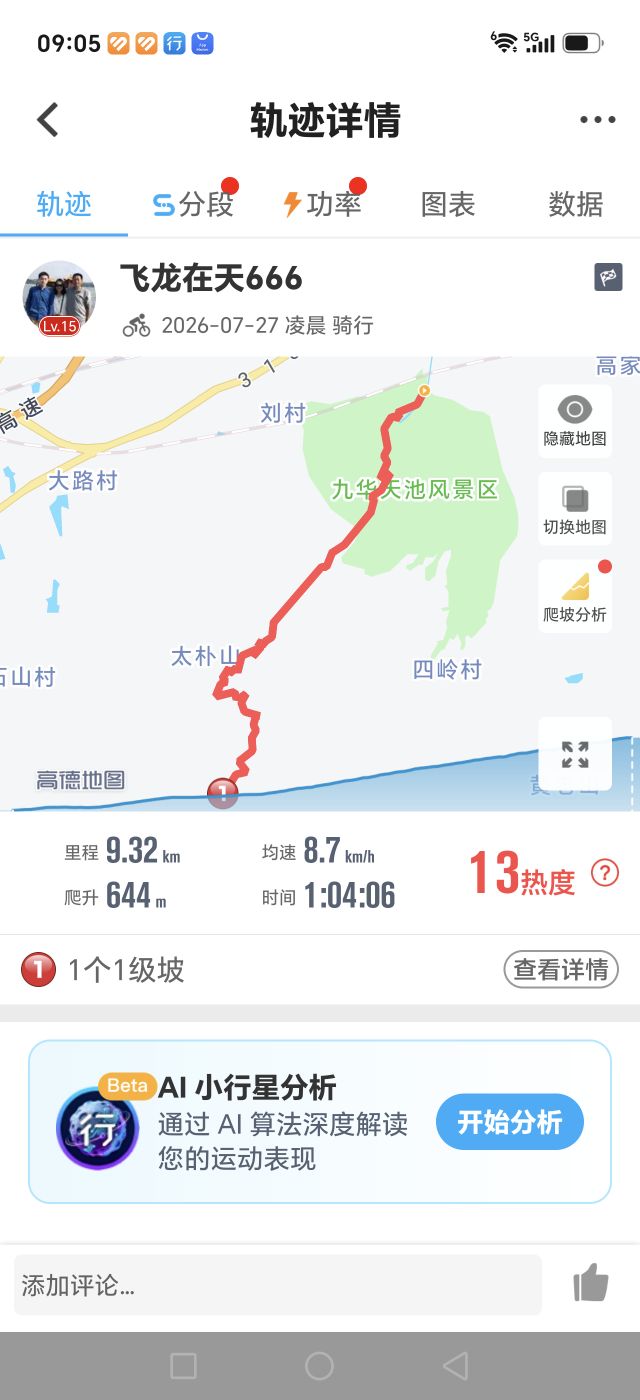Tap the flag icon beside the username

coord(608,277)
